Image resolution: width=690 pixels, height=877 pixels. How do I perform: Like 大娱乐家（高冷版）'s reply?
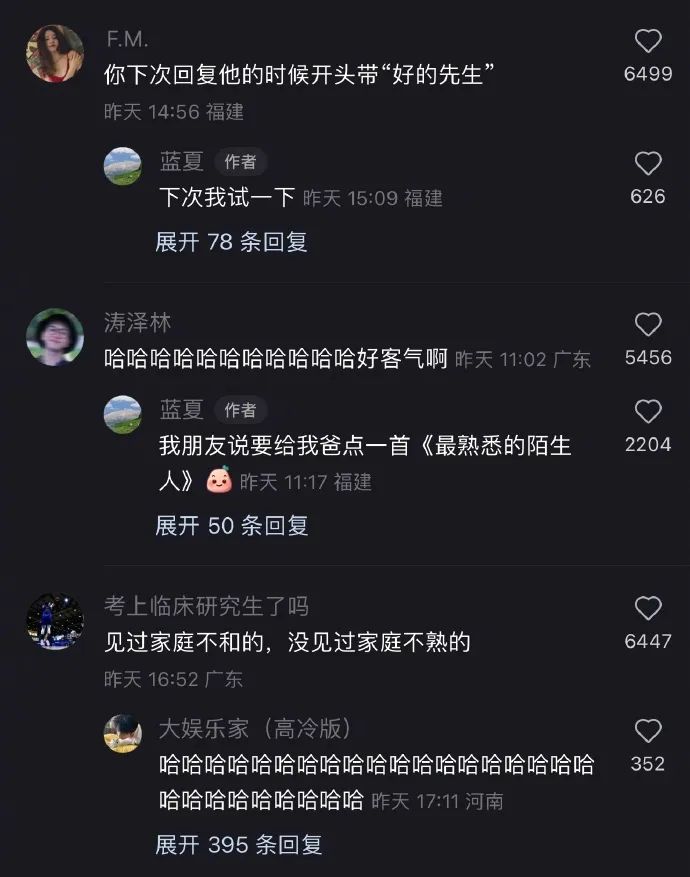(x=648, y=731)
